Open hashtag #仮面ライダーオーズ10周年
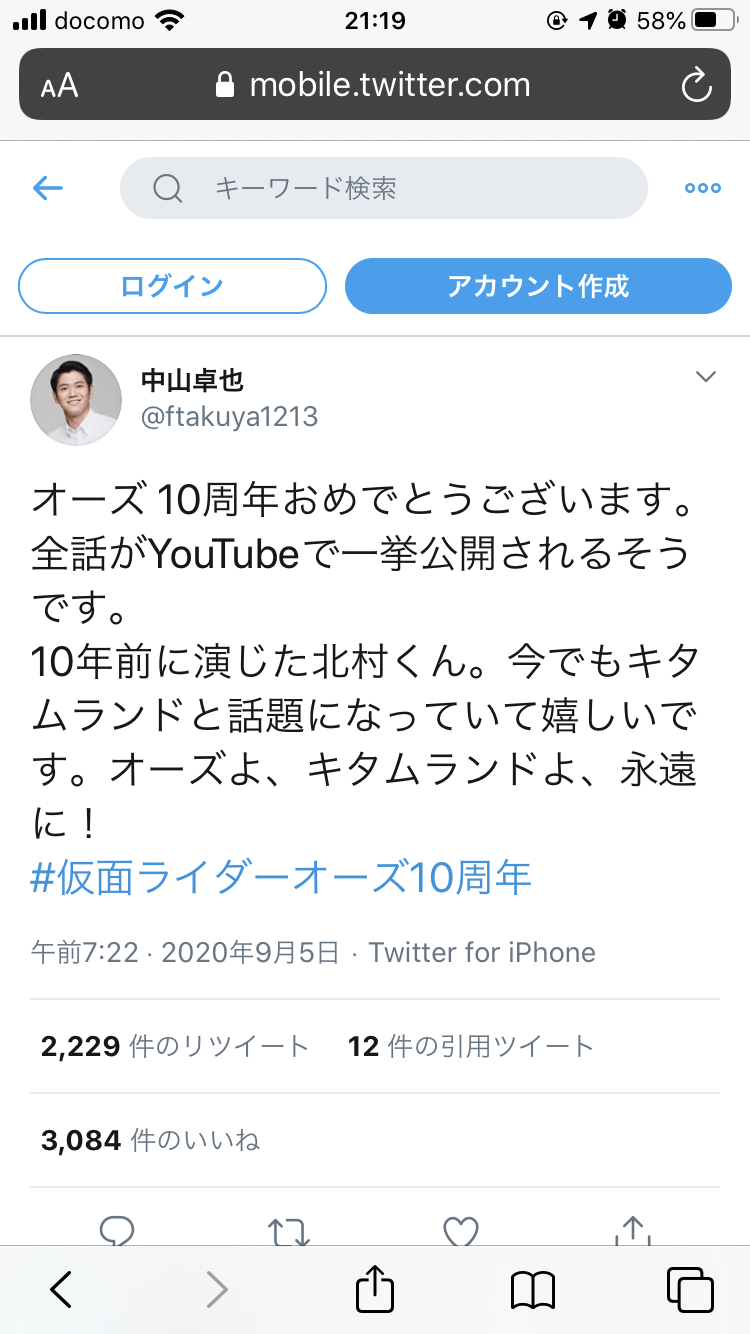Screen dimensions: 750x1334 click(281, 878)
